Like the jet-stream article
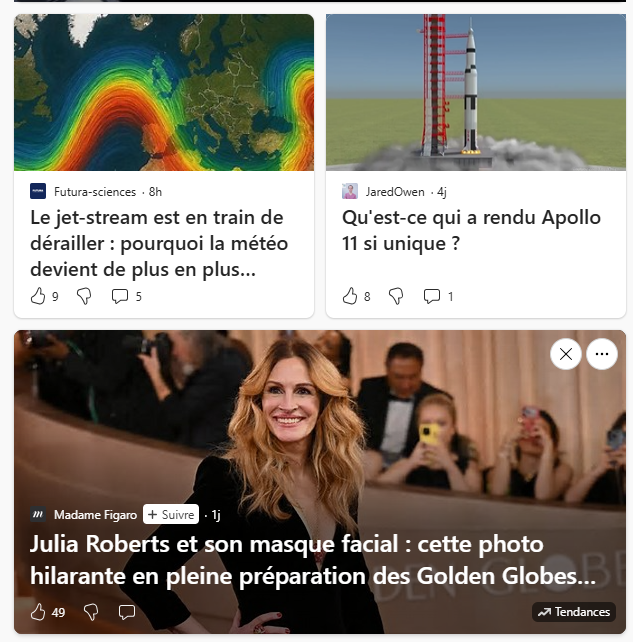Viewport: 633px width, 642px height. 39,296
